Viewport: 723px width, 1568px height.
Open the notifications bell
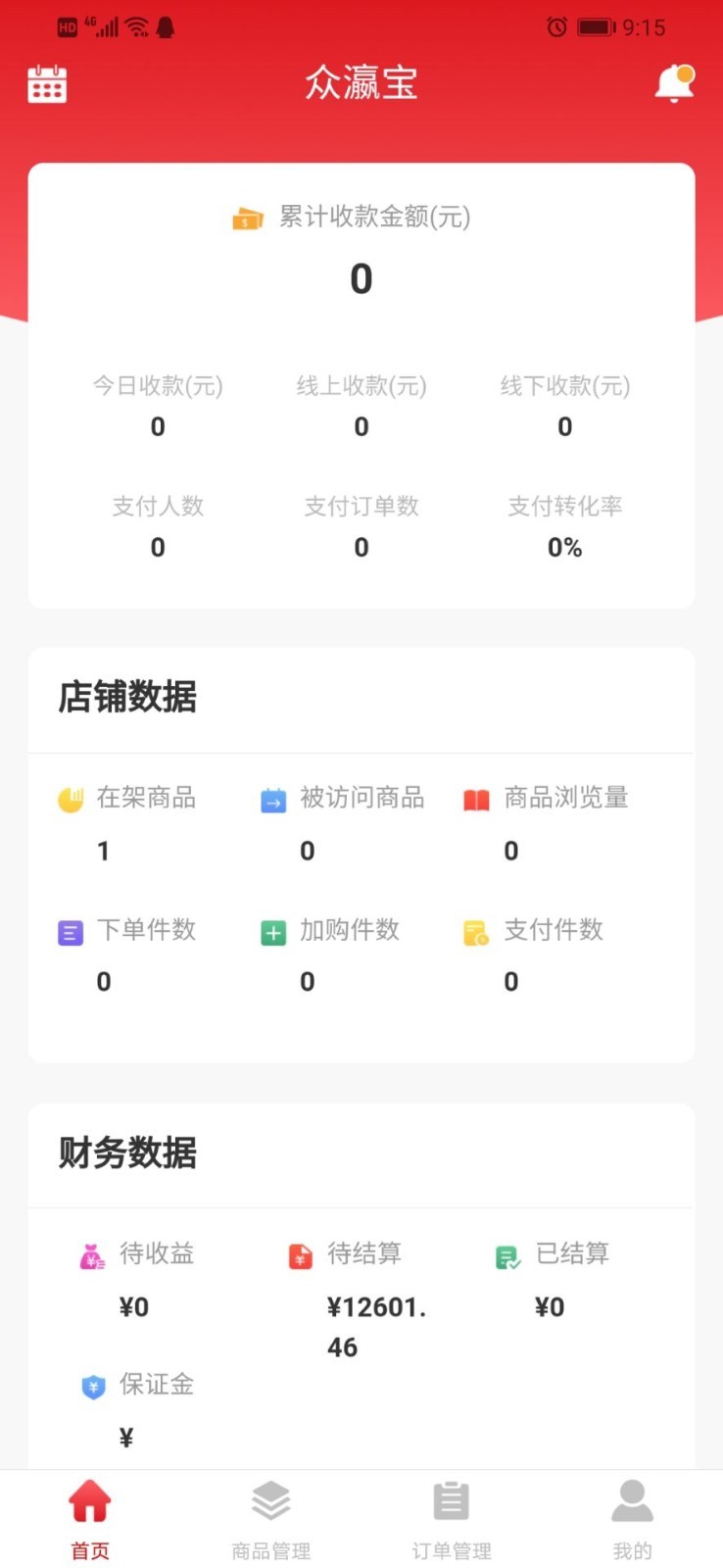(x=674, y=84)
